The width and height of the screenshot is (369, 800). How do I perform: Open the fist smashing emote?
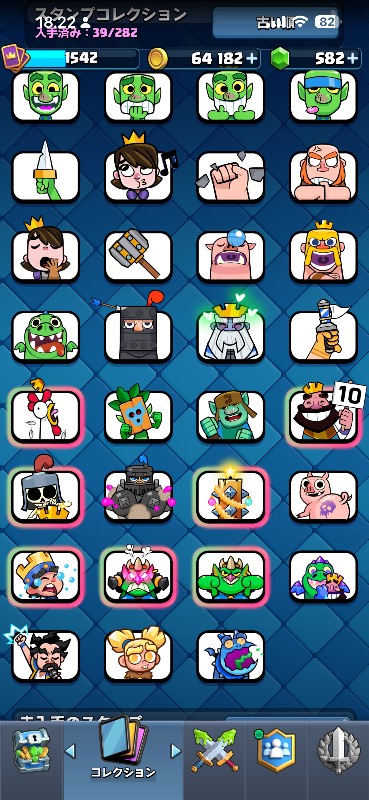pyautogui.click(x=231, y=176)
